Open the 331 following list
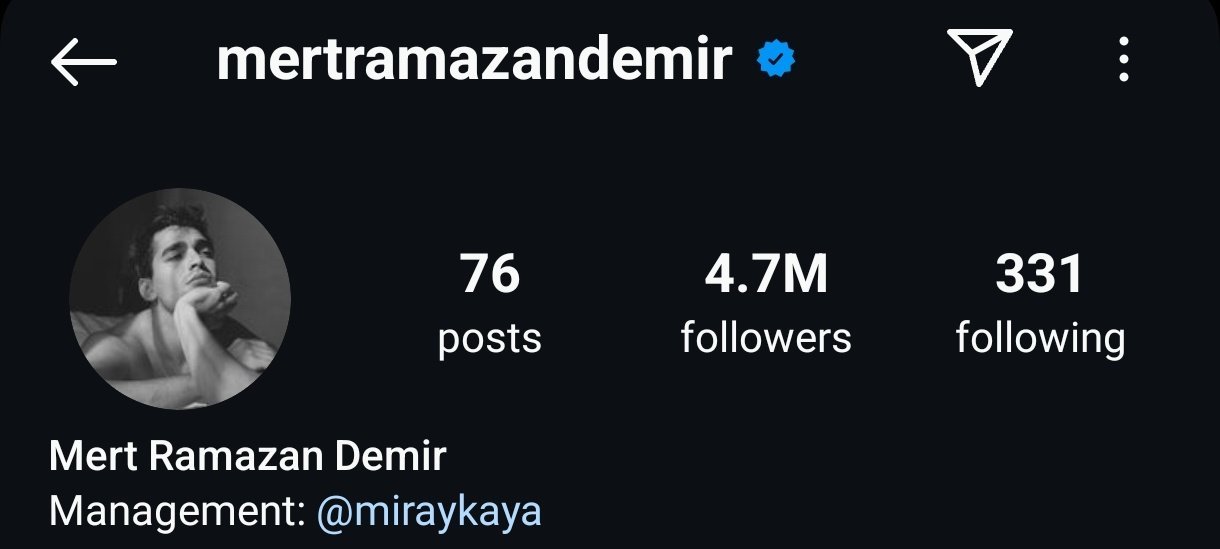 pyautogui.click(x=1040, y=304)
